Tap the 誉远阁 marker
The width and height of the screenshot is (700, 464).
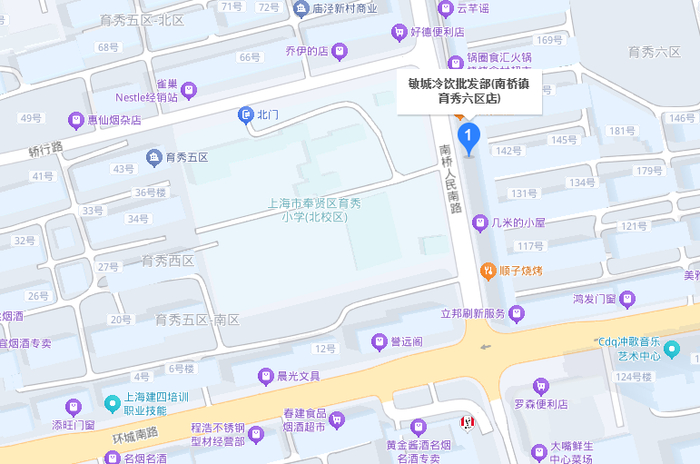tap(379, 342)
